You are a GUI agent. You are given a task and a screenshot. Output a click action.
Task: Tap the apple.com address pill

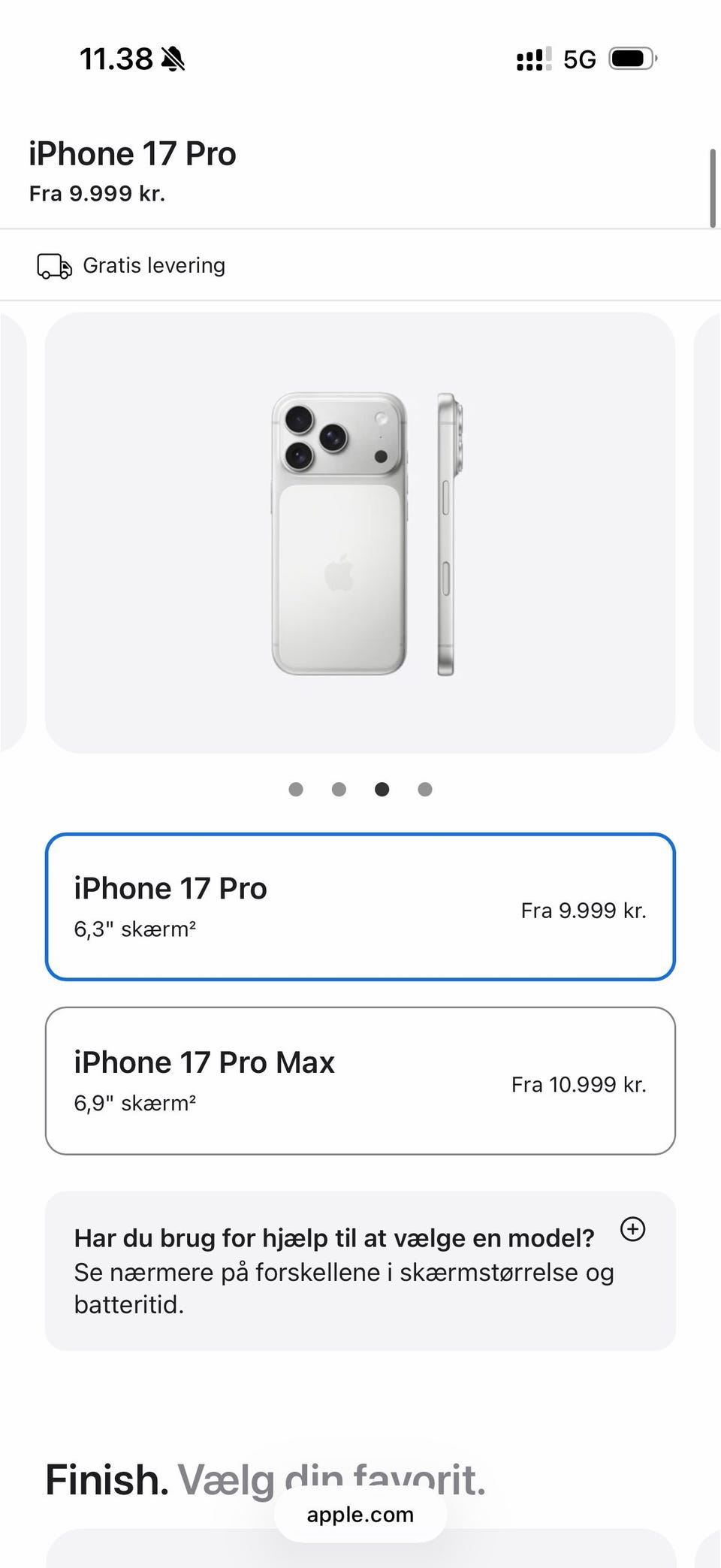coord(360,1515)
